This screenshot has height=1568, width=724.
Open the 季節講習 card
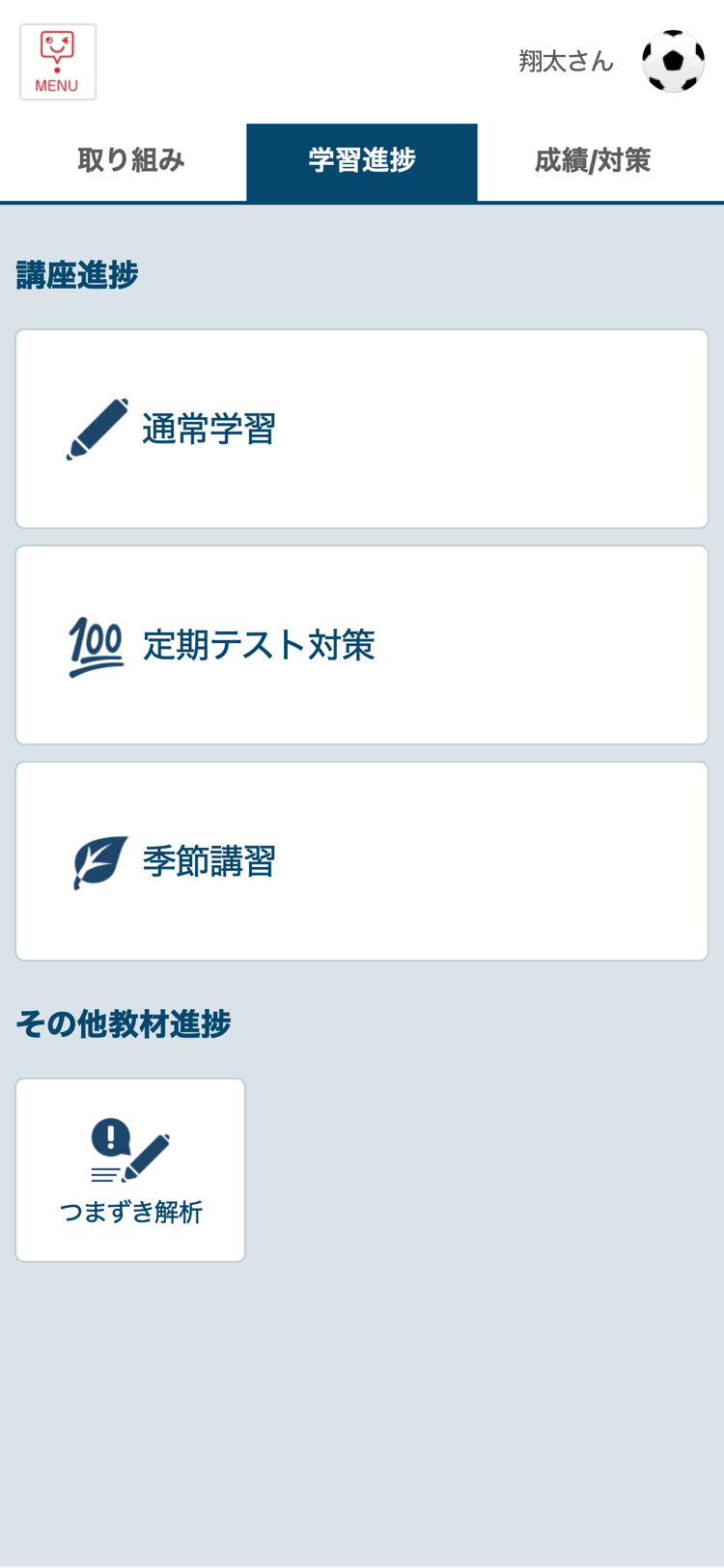pos(362,861)
